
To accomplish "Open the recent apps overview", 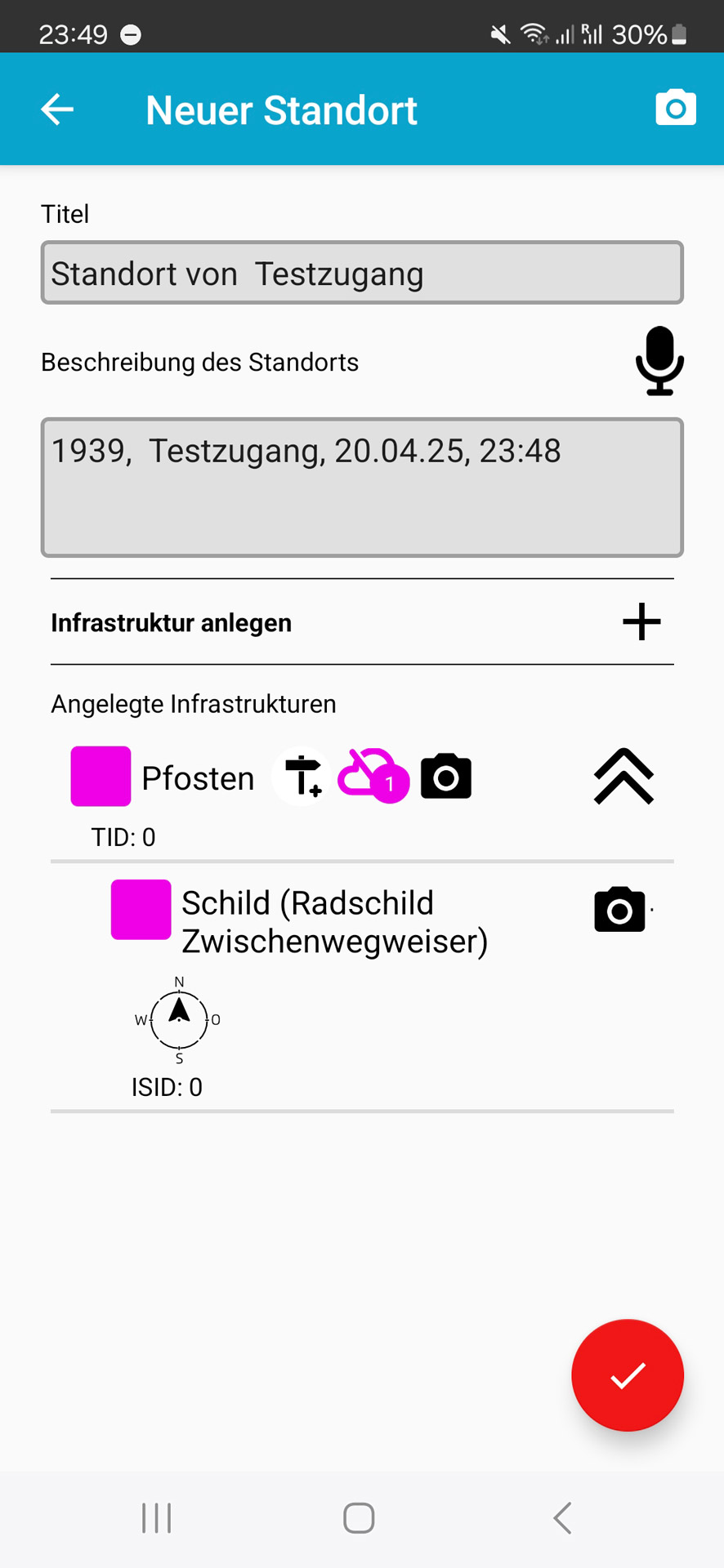I will point(156,1518).
